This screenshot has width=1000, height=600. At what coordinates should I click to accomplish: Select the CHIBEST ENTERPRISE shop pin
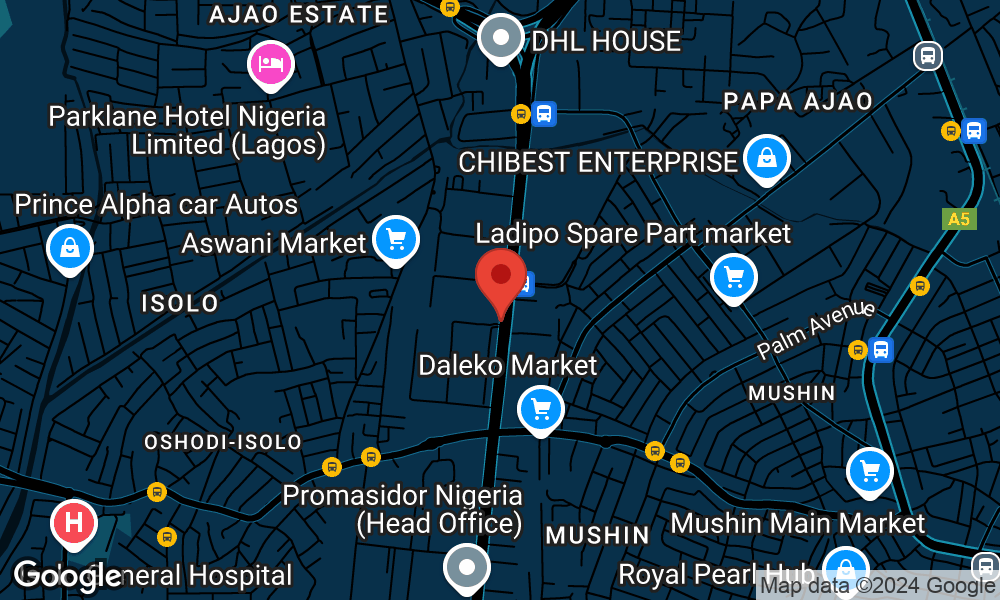pyautogui.click(x=766, y=158)
